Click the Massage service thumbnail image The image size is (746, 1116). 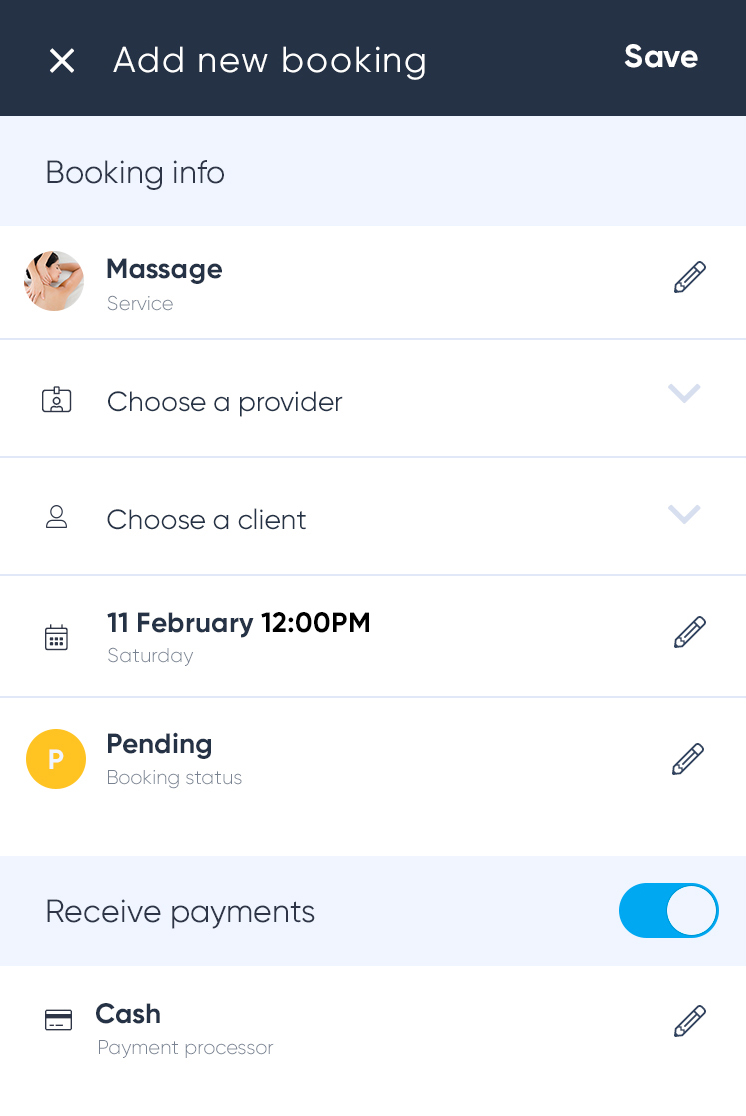coord(54,281)
